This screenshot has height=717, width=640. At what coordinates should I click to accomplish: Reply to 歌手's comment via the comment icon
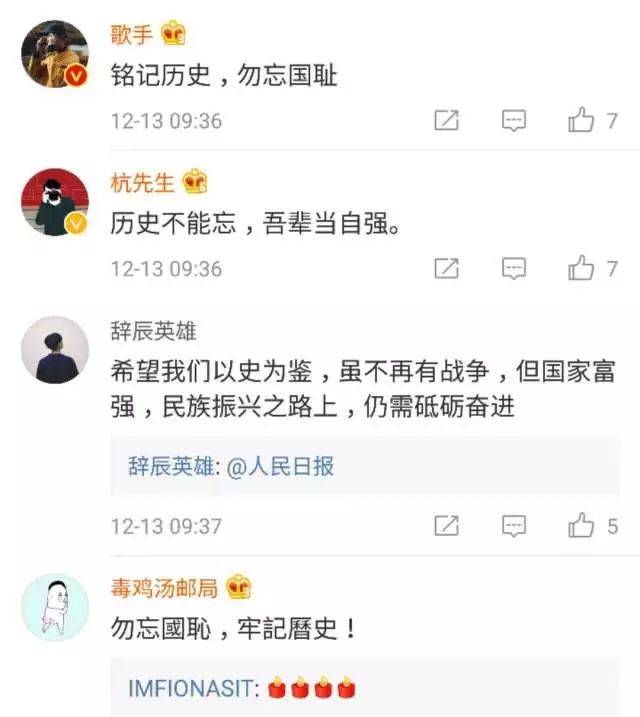click(514, 121)
